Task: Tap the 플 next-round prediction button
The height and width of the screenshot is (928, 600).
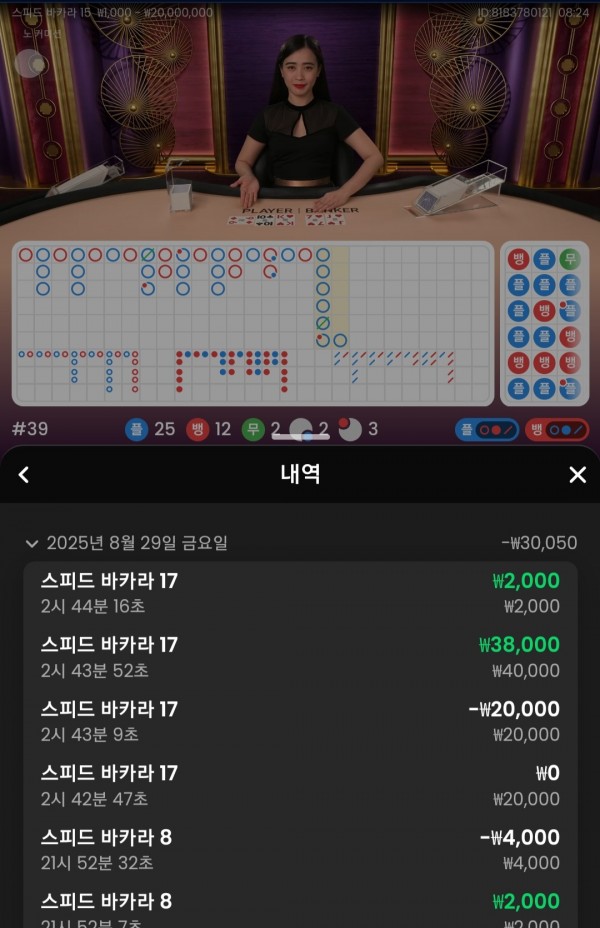Action: coord(486,430)
